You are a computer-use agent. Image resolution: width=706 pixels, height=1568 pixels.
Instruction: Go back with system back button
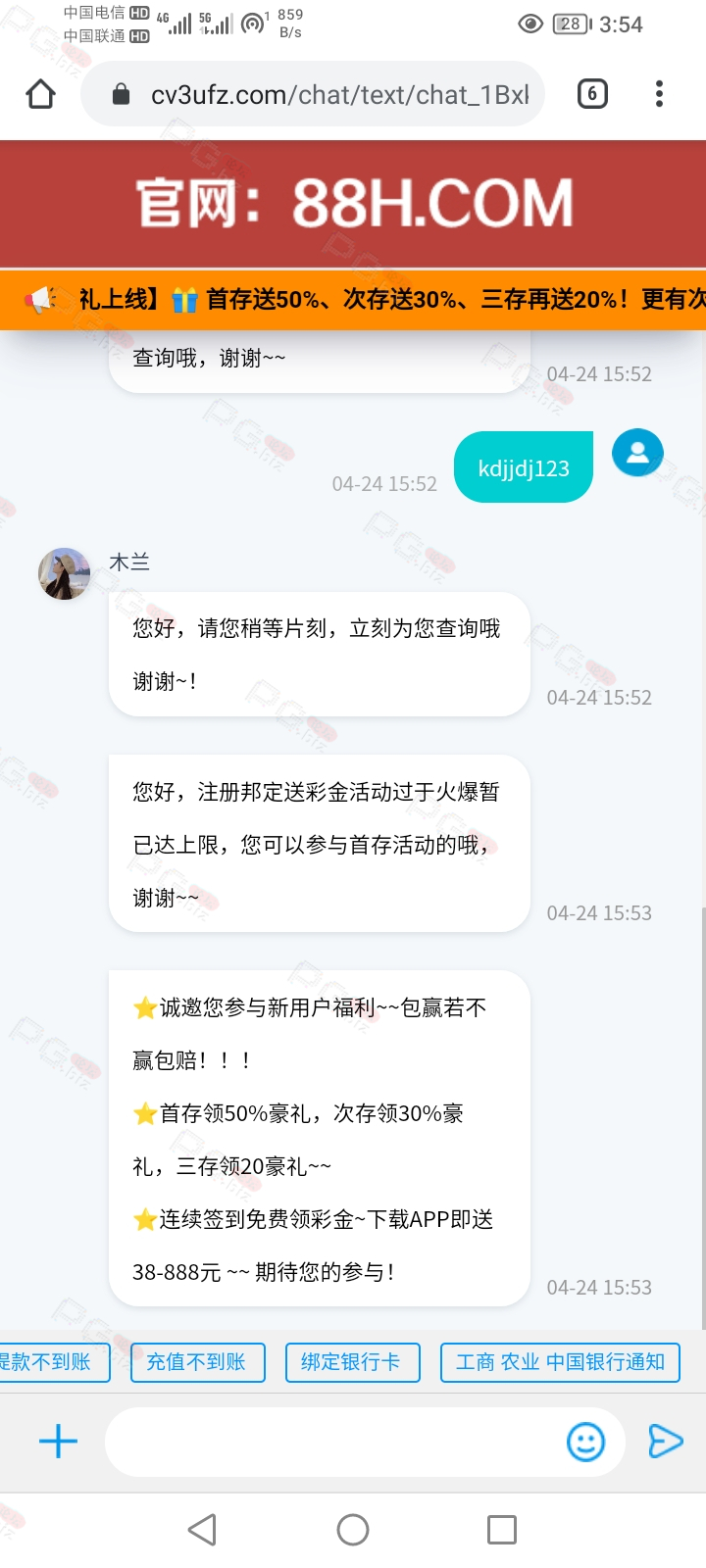[202, 1530]
